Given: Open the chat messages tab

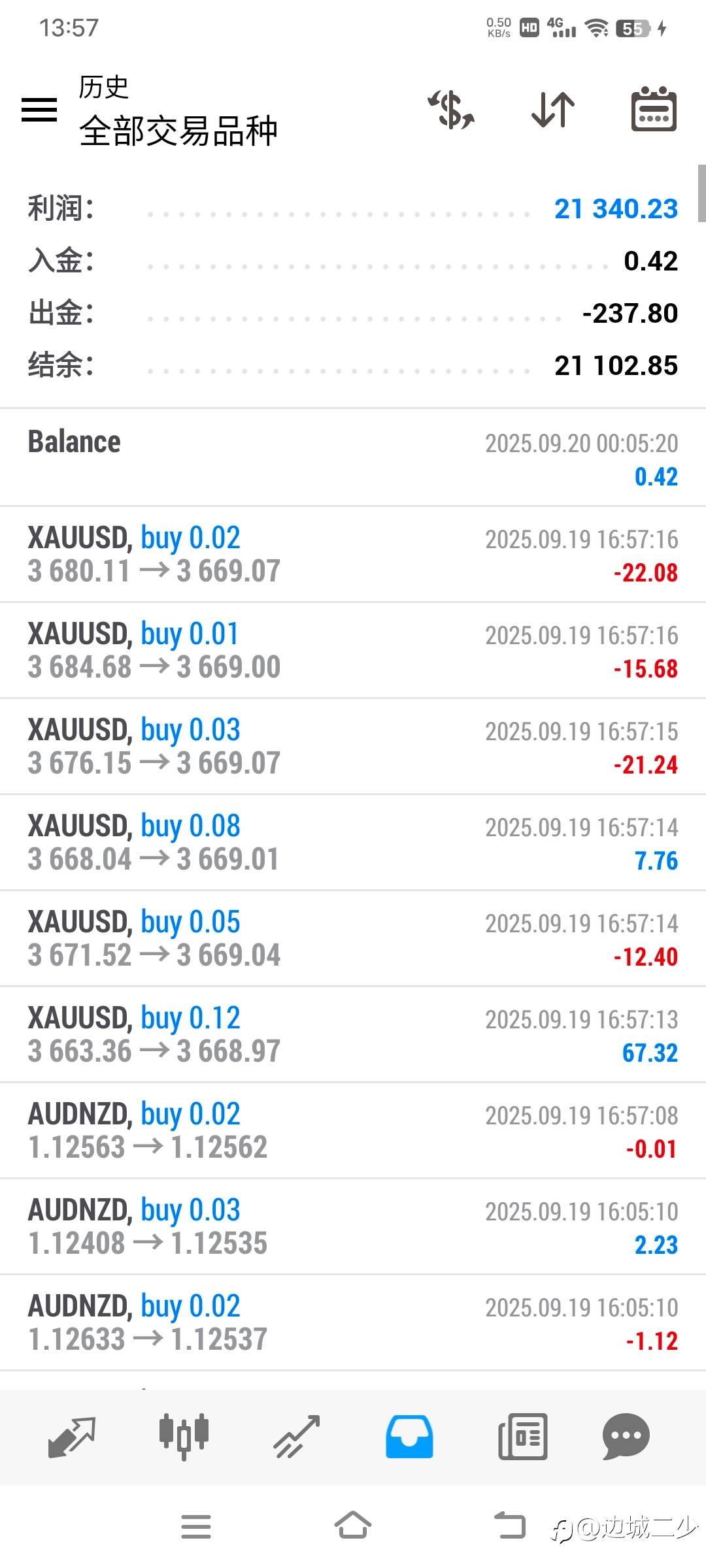Looking at the screenshot, I should coord(626,1437).
